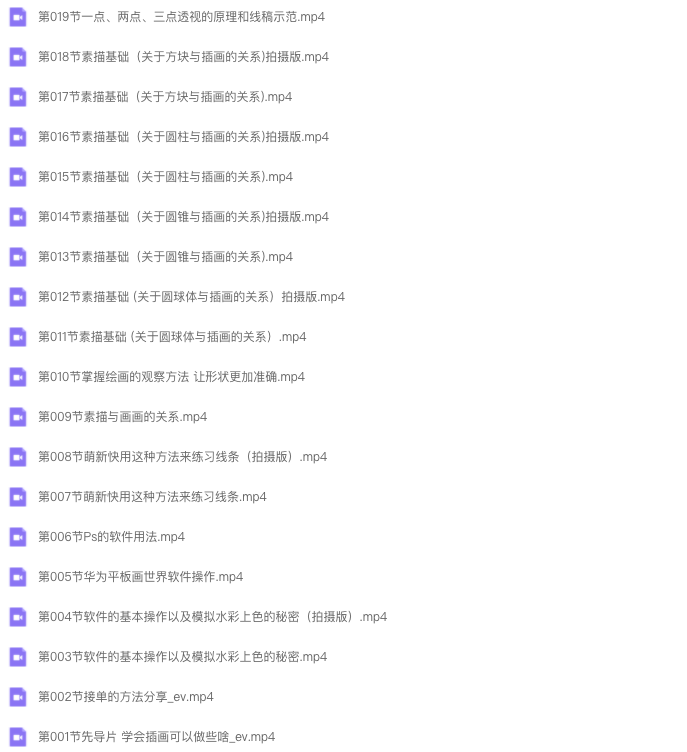Open video 第019节一点、两点、三点透视的原理和线稿示范.mp4
This screenshot has height=752, width=687.
pyautogui.click(x=181, y=17)
